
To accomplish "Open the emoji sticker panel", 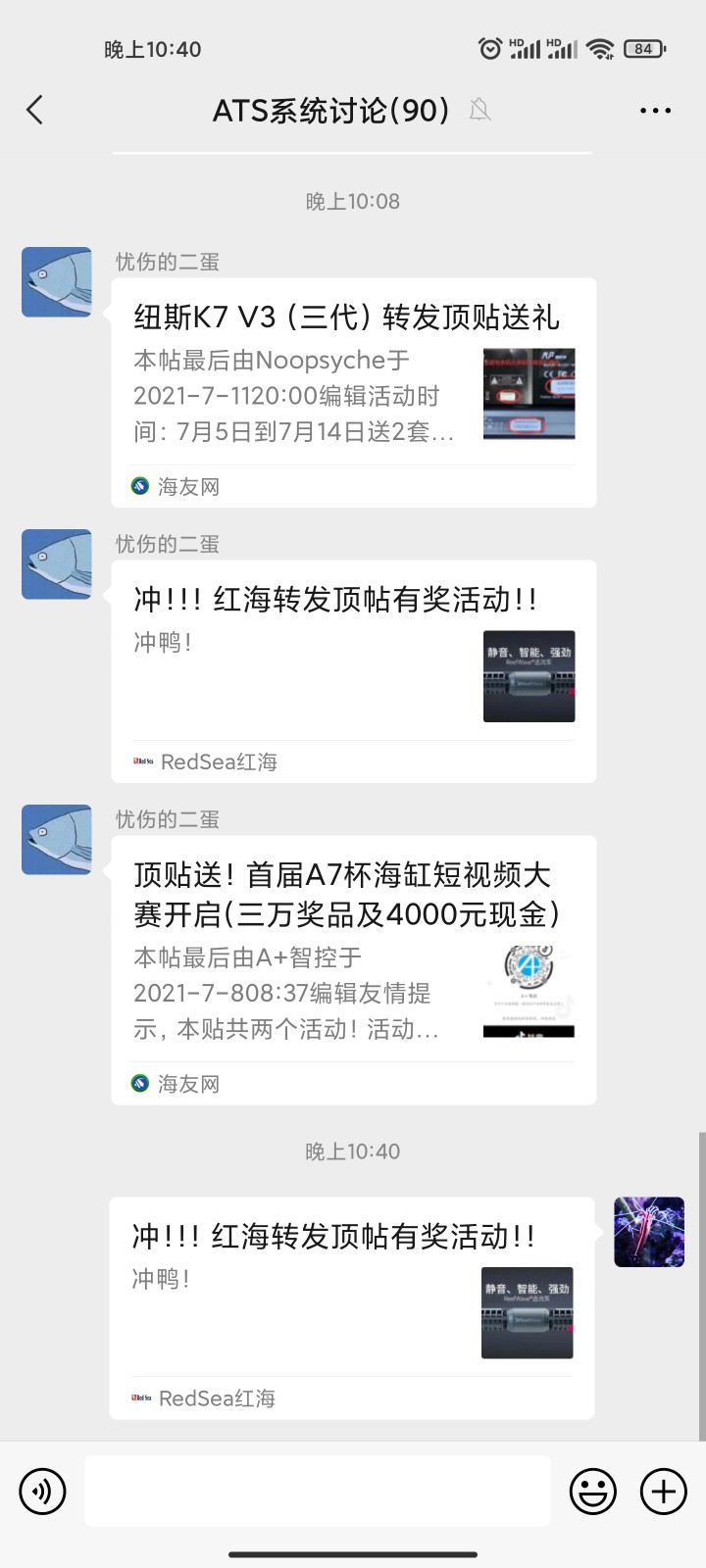I will tap(593, 1492).
